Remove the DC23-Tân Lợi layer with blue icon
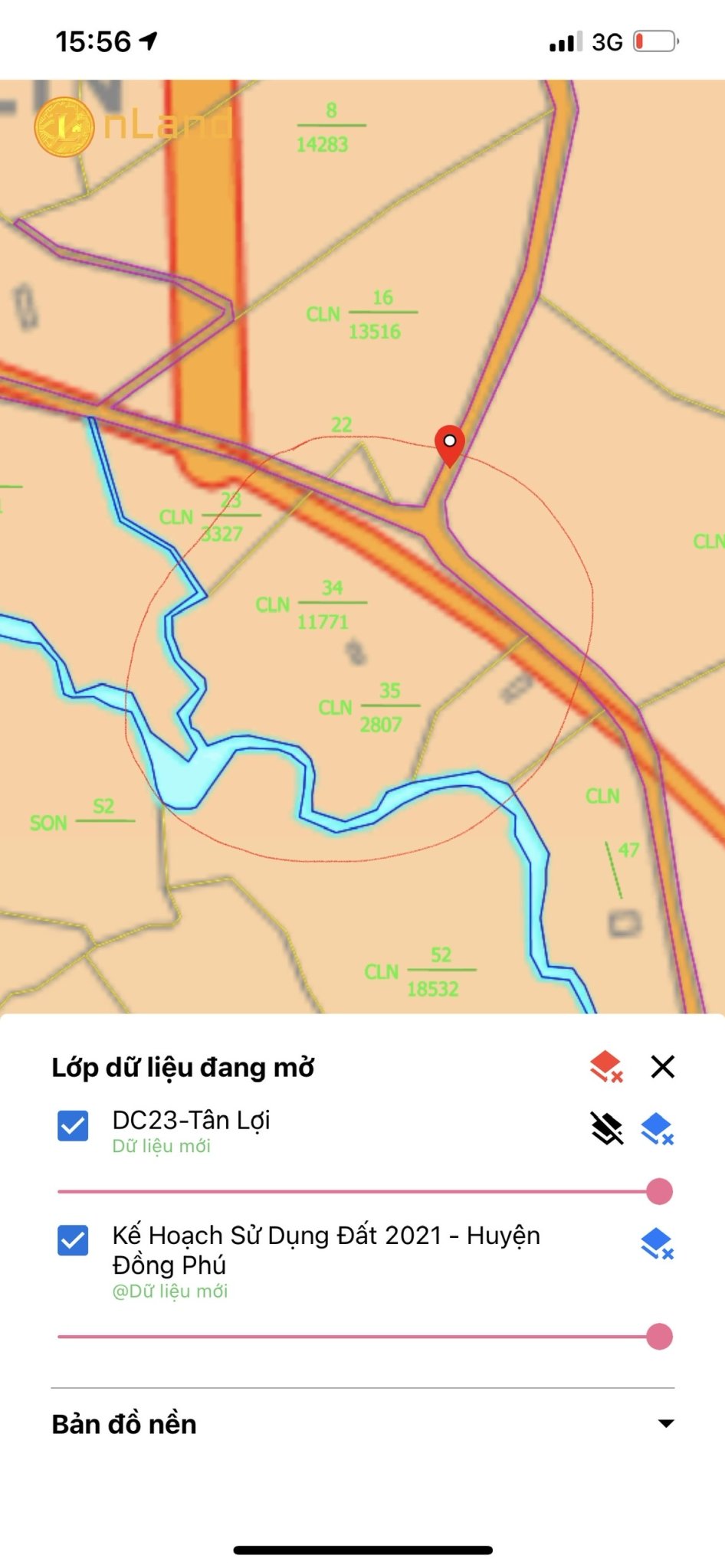This screenshot has width=725, height=1568. (657, 1128)
